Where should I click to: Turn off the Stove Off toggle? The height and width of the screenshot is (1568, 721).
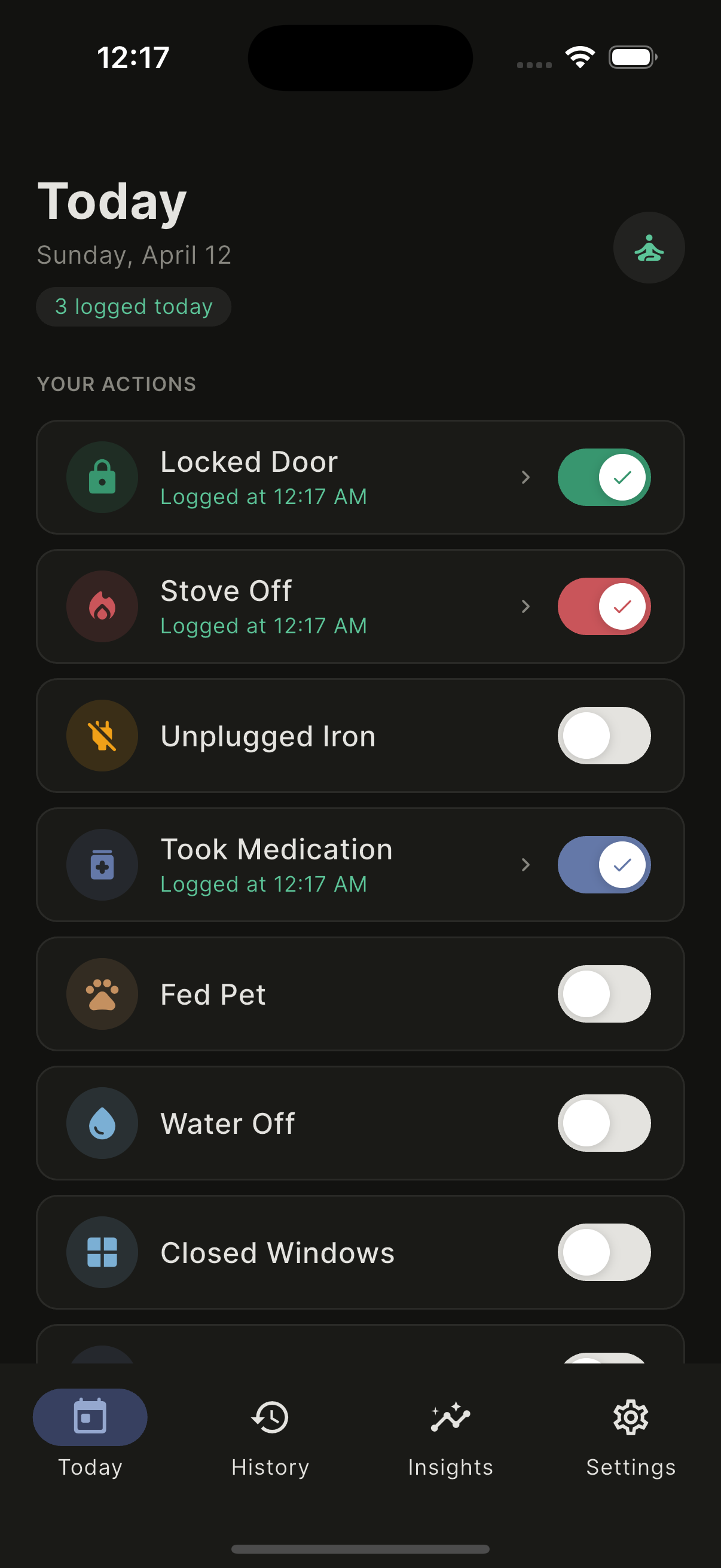pyautogui.click(x=604, y=606)
